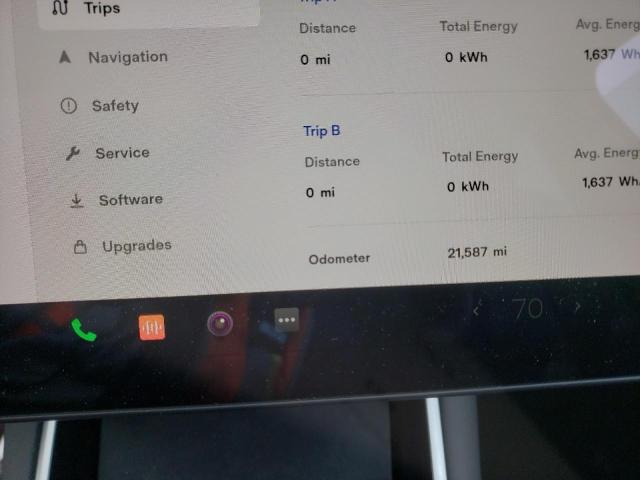
Task: Open climate controls via 70 temperature
Action: 527,309
